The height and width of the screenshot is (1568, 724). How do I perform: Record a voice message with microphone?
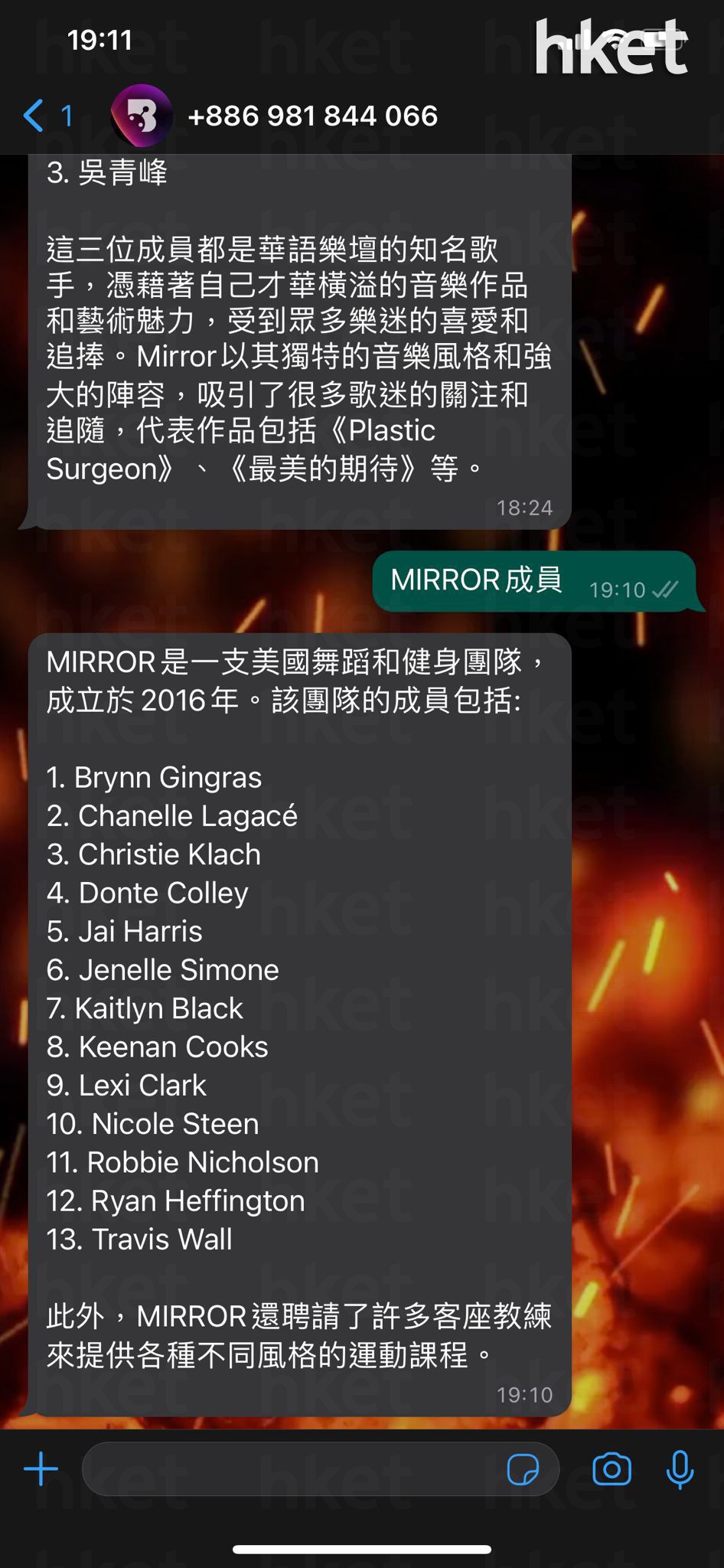pos(680,1469)
